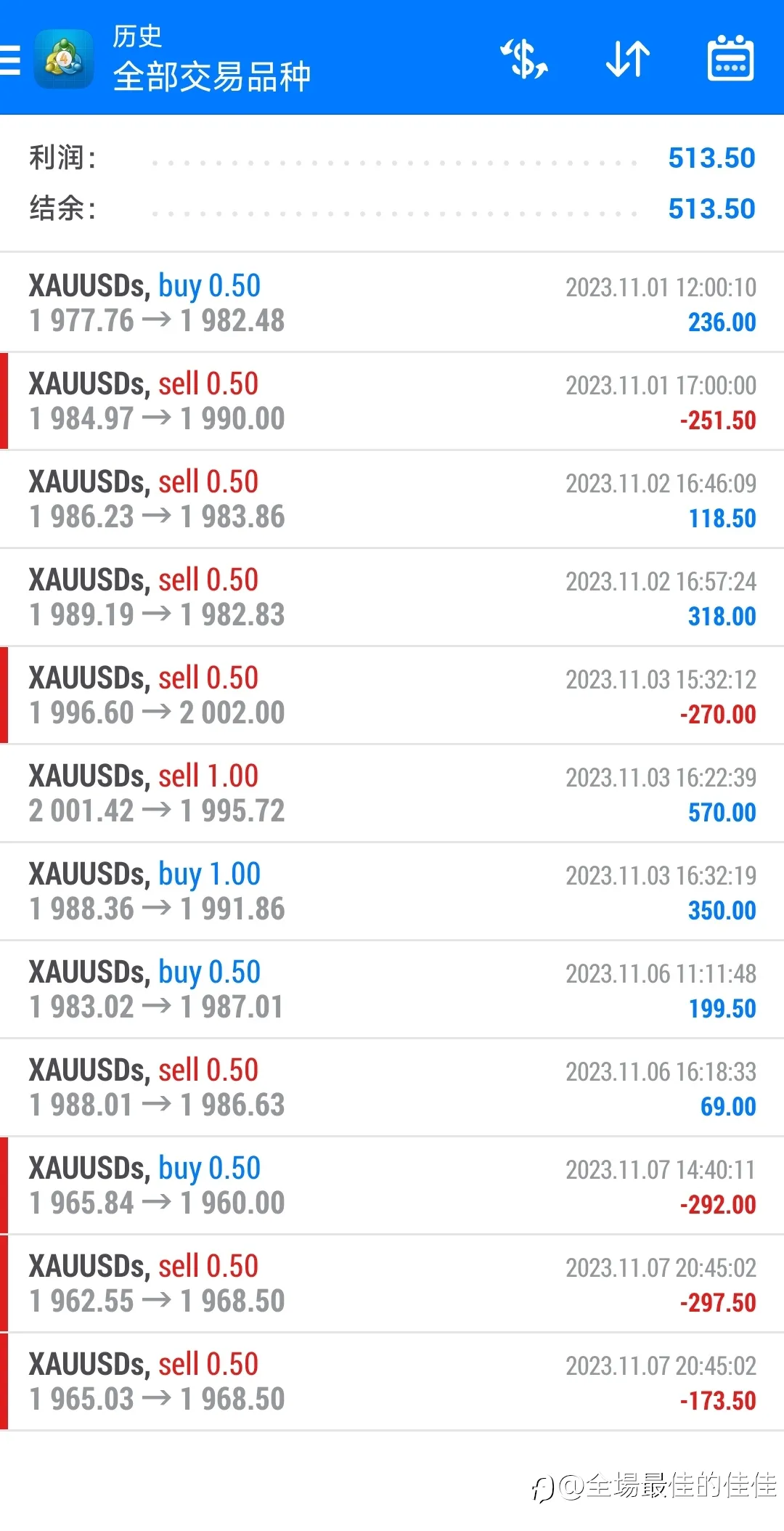Expand the sell trade with 318.00 profit

[392, 597]
